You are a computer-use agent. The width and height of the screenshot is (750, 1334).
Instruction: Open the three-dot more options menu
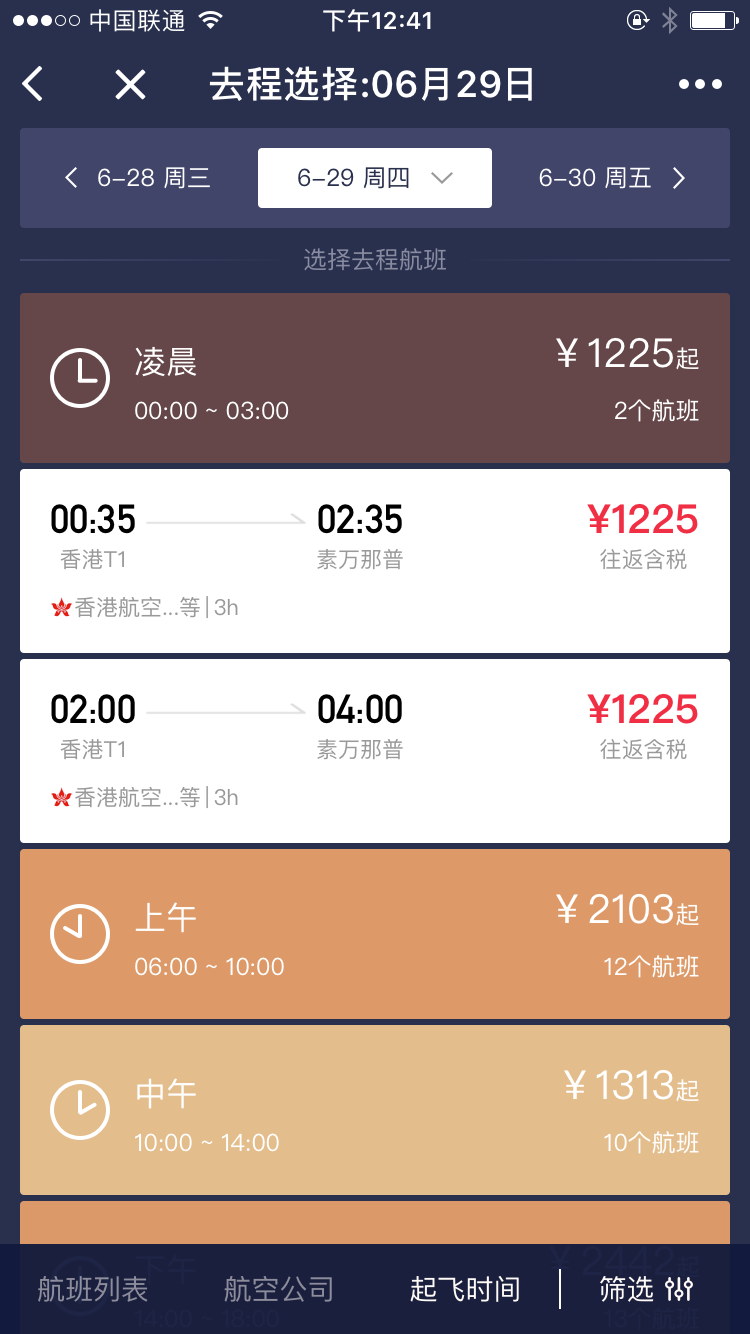(700, 85)
